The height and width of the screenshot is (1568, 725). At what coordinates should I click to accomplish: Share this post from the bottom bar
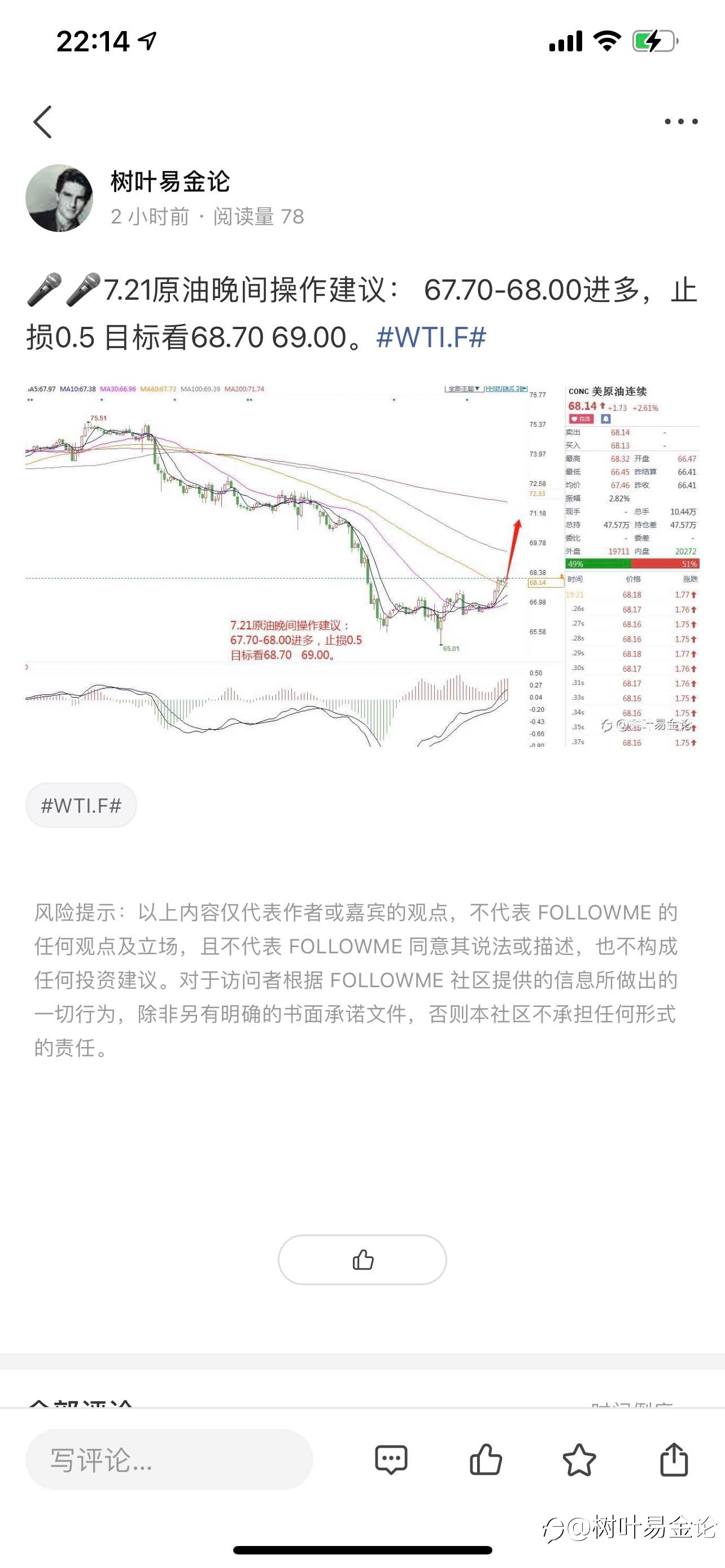[x=674, y=1458]
